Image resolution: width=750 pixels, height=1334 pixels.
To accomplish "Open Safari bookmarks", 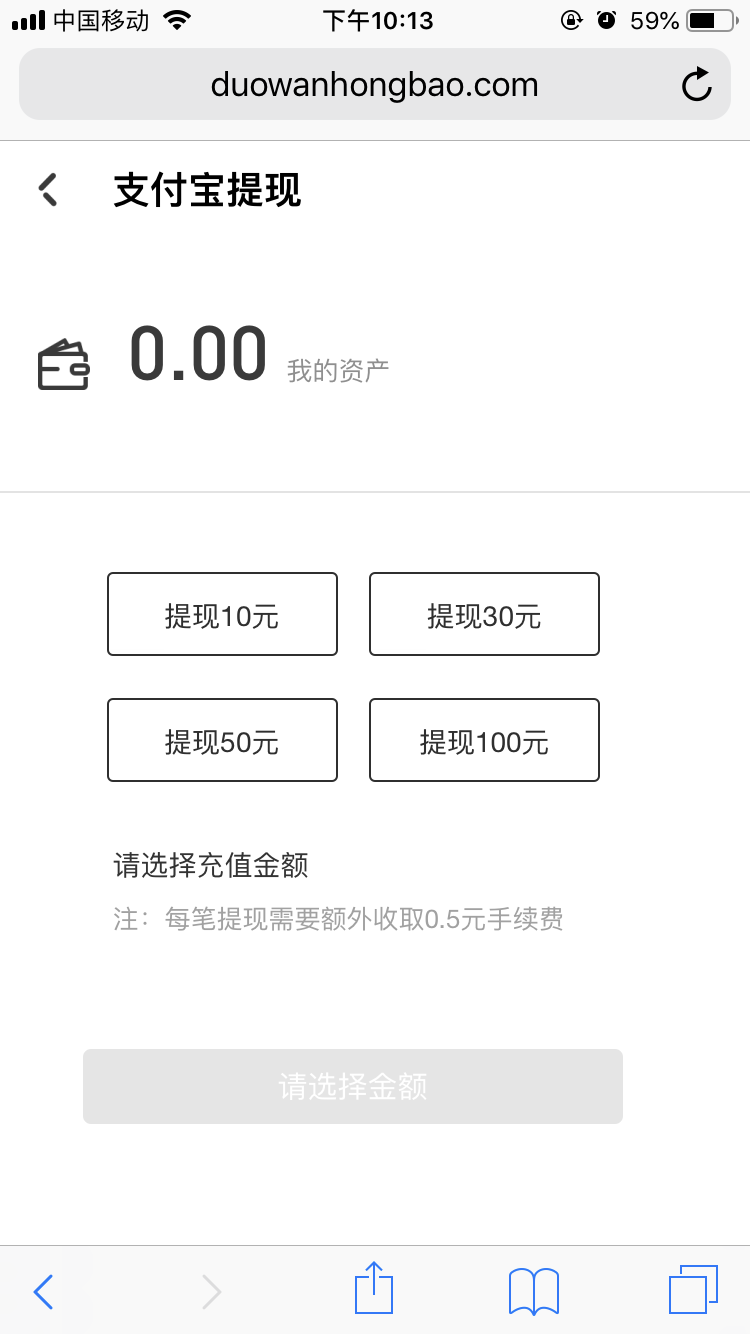I will point(533,1291).
